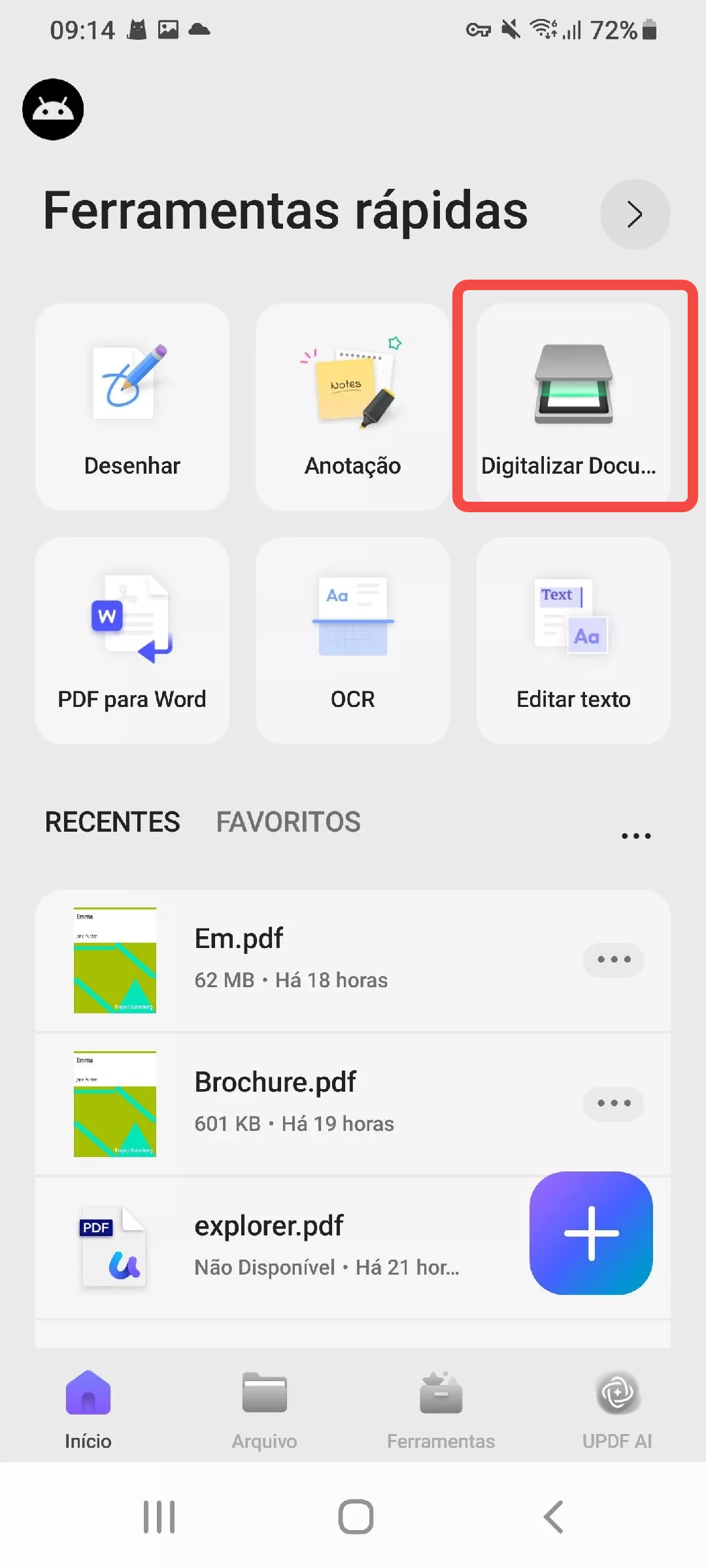The image size is (706, 1568).
Task: Expand Ferramentas rápidas with the arrow
Action: click(x=635, y=214)
